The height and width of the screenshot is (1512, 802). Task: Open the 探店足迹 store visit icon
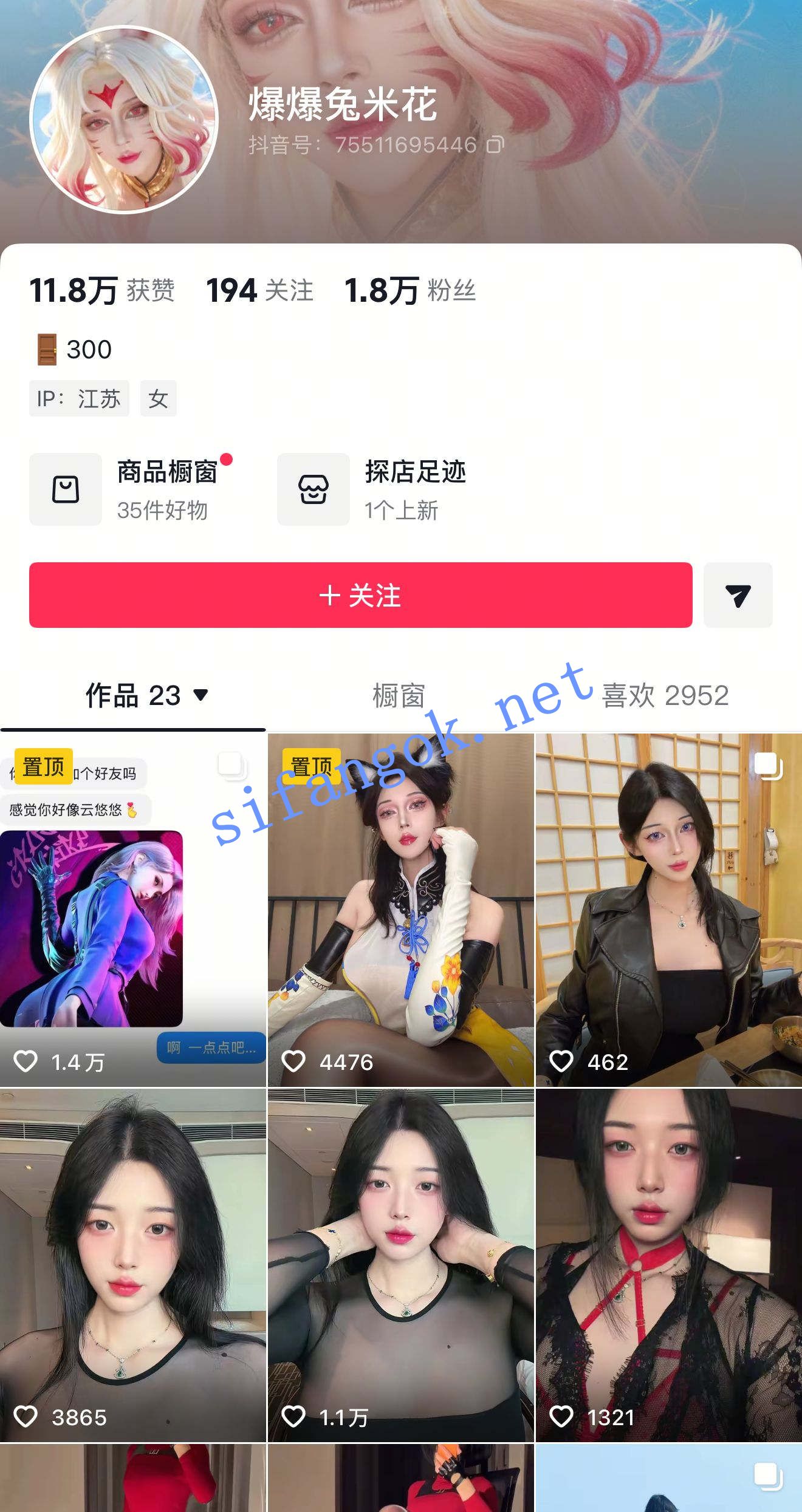click(314, 489)
